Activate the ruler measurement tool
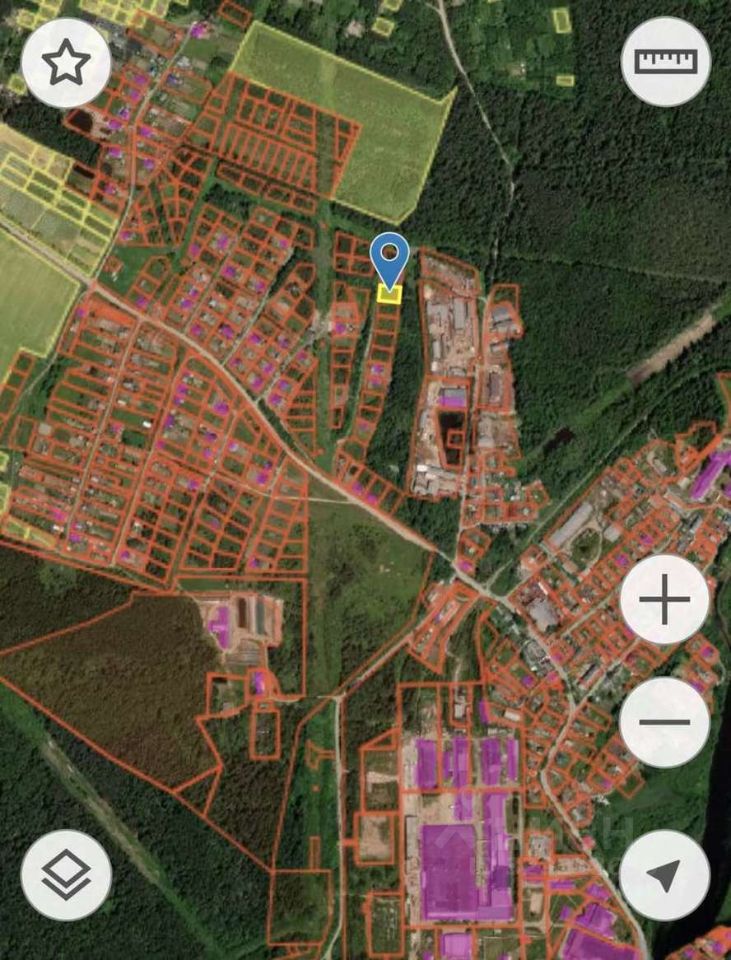This screenshot has width=731, height=960. (666, 61)
